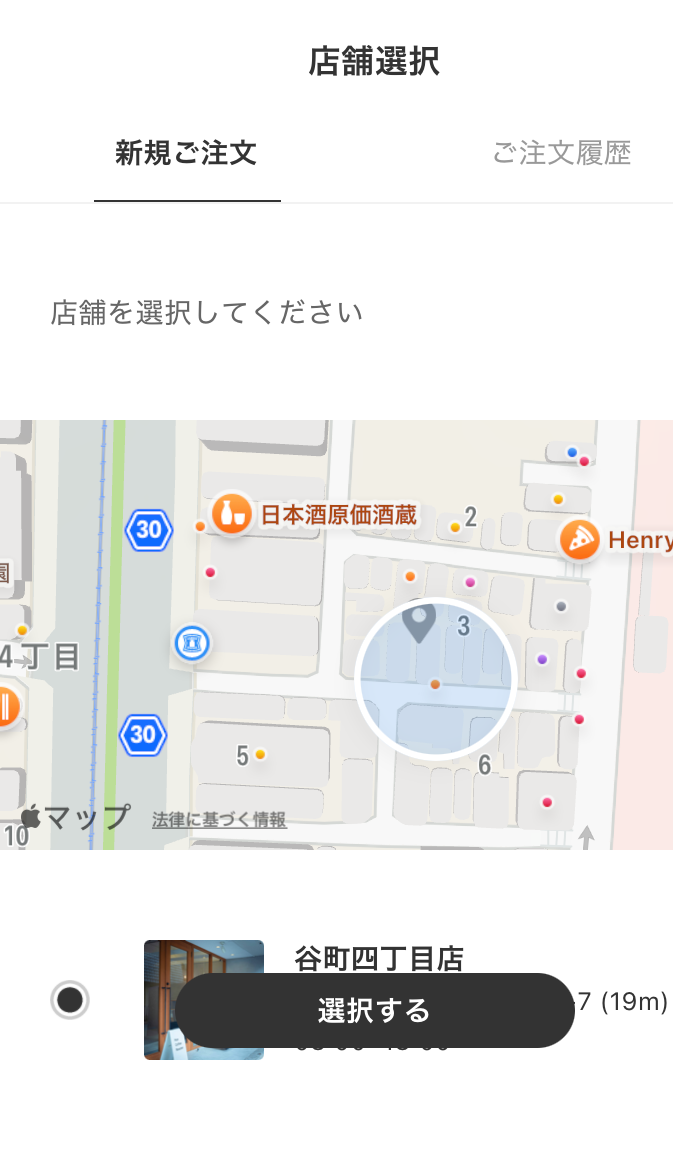
Task: Open the 法律に基づく情報 link
Action: point(219,820)
